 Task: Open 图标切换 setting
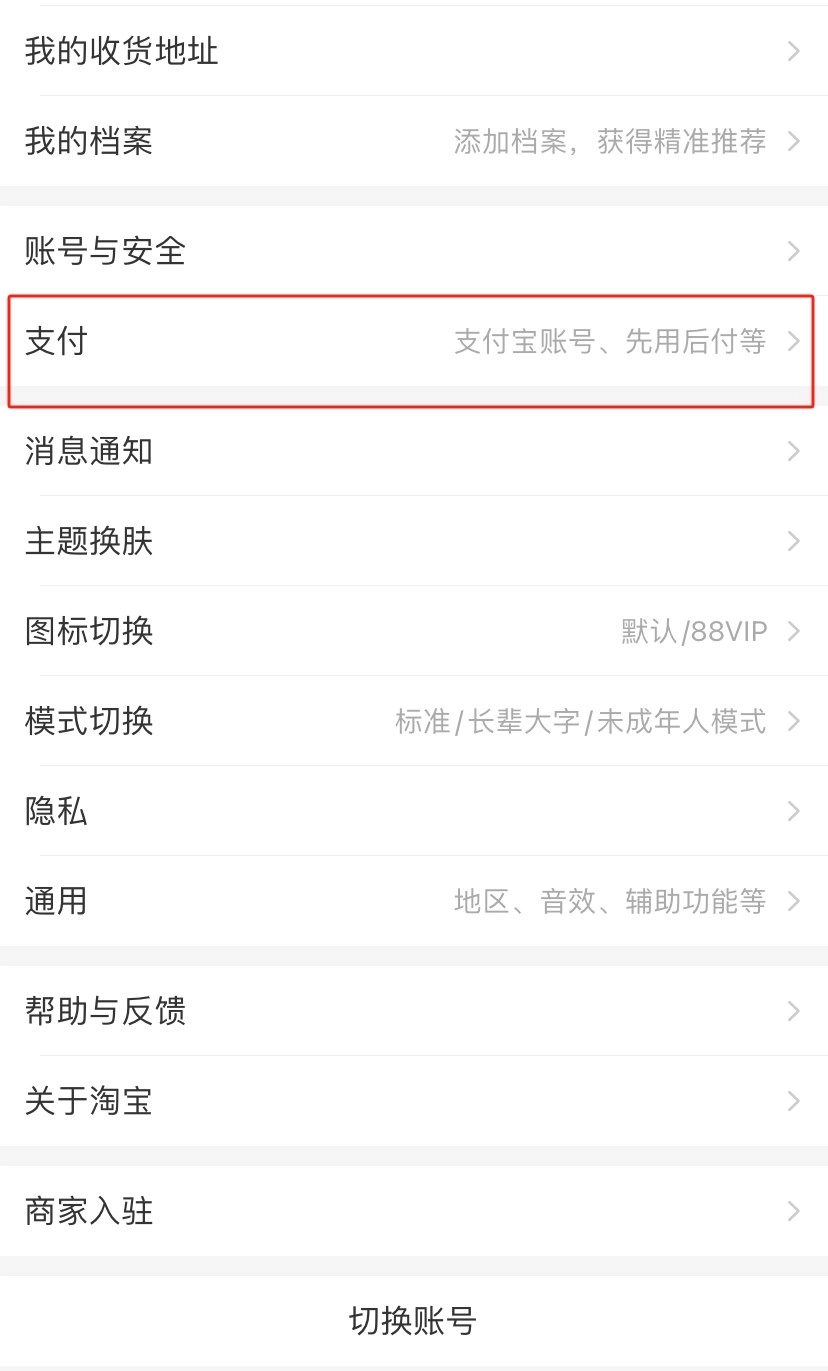[414, 631]
